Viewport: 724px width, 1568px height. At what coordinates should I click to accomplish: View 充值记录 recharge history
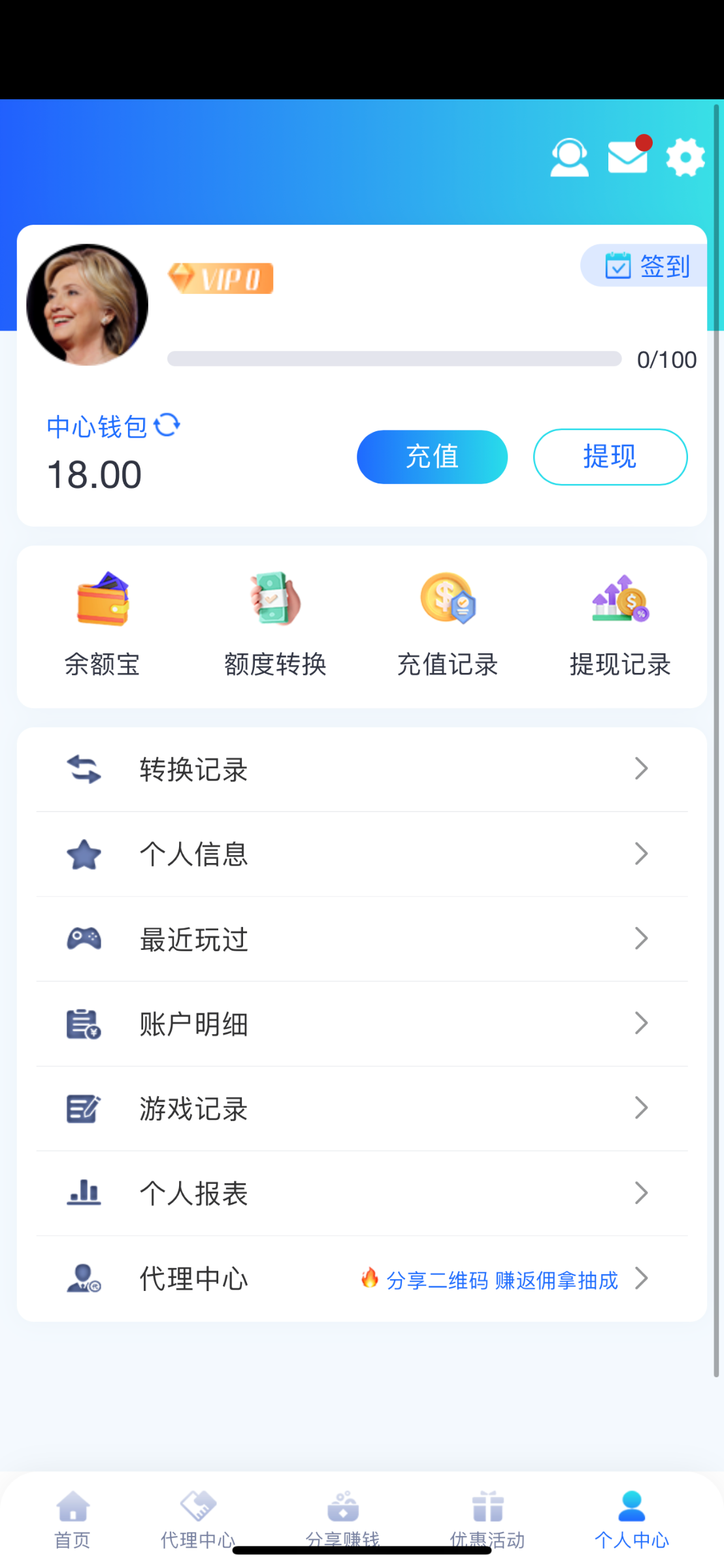click(448, 625)
